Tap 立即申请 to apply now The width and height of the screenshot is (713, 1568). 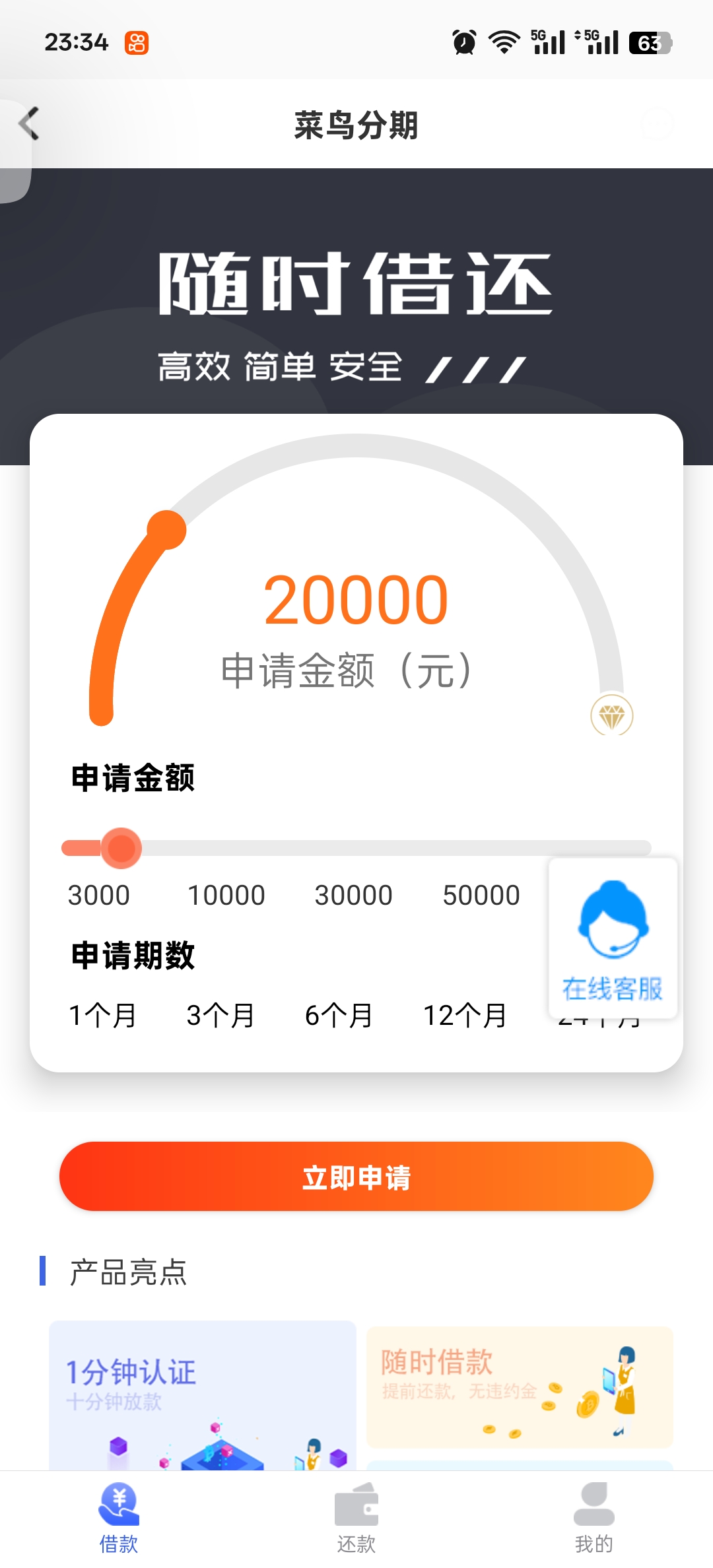(356, 1177)
